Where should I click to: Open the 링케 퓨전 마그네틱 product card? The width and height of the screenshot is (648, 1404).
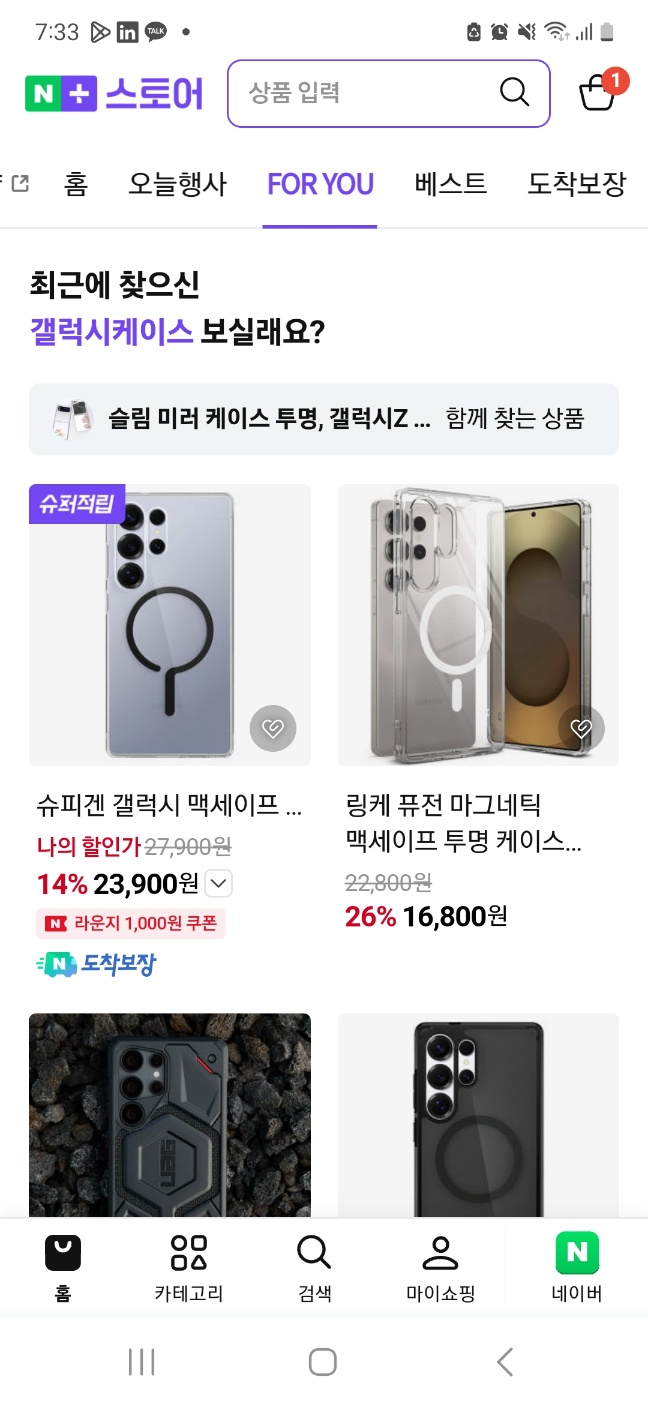(478, 625)
